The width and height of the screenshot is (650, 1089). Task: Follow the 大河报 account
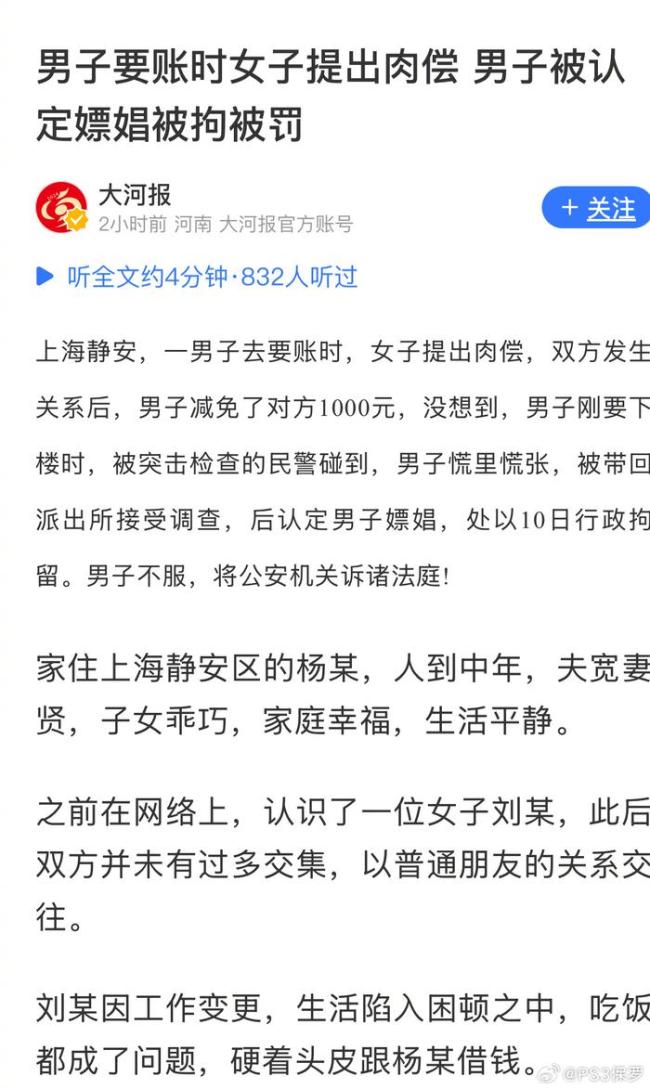coord(597,207)
